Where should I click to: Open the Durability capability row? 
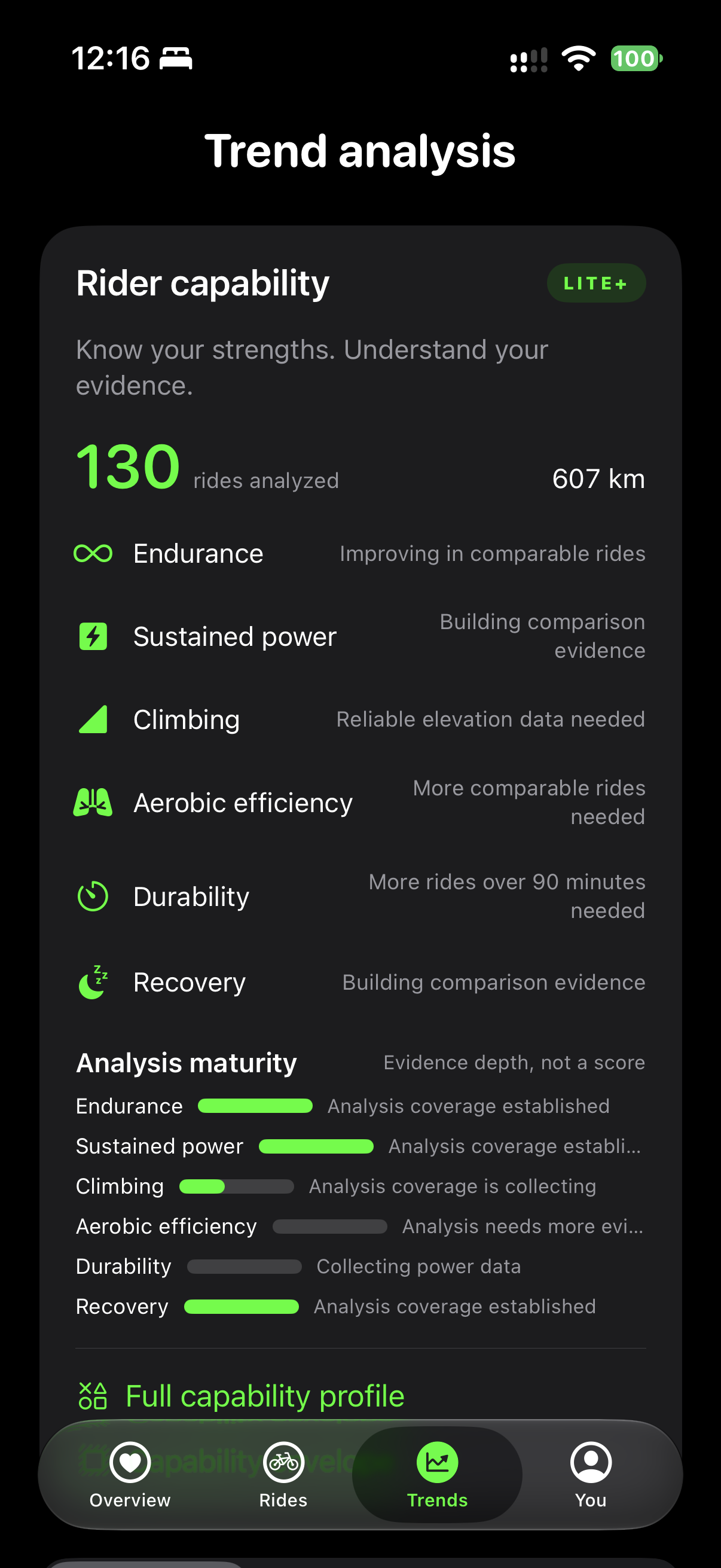pos(360,896)
